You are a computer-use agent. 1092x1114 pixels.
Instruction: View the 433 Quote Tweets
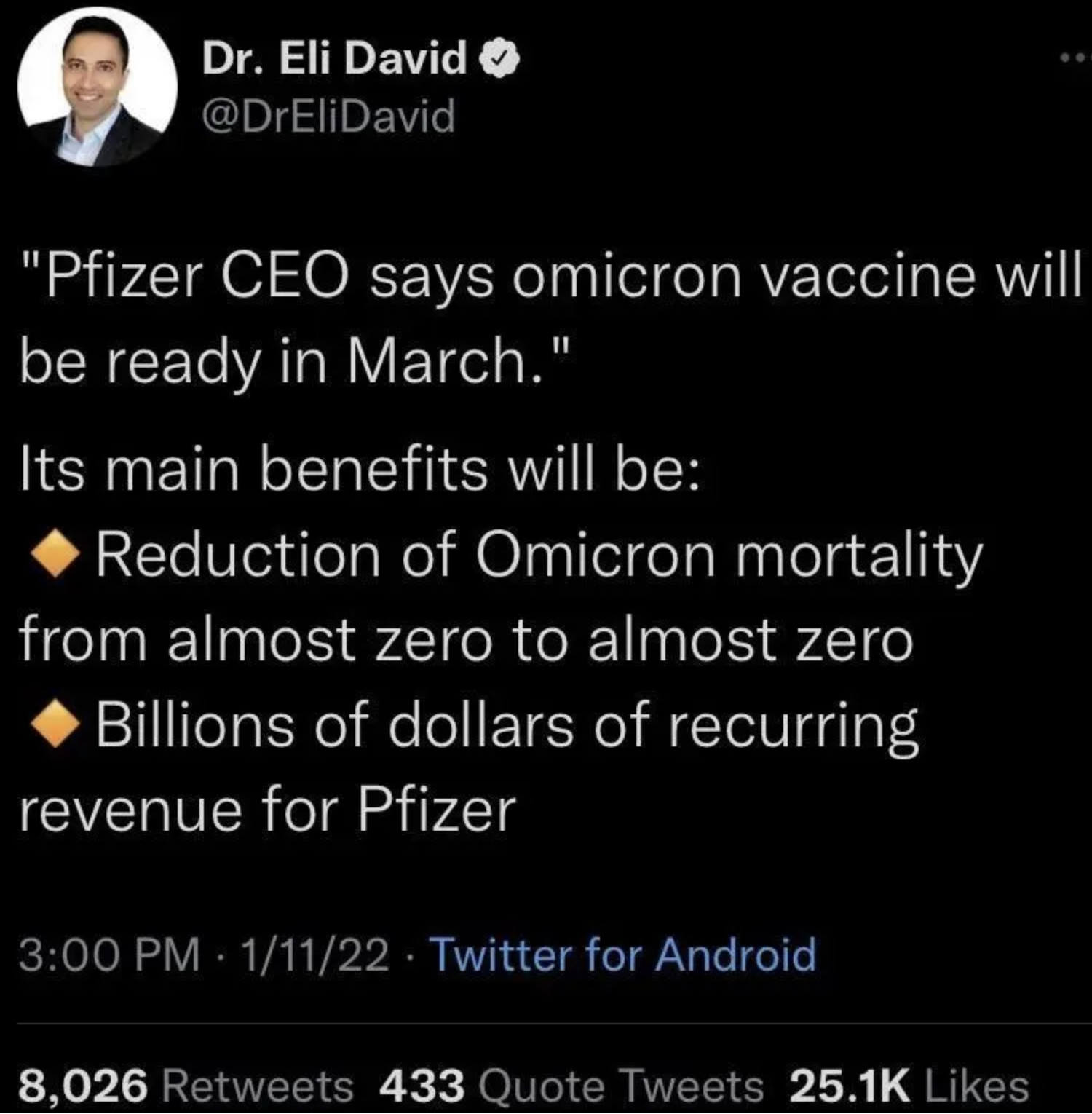(571, 1086)
